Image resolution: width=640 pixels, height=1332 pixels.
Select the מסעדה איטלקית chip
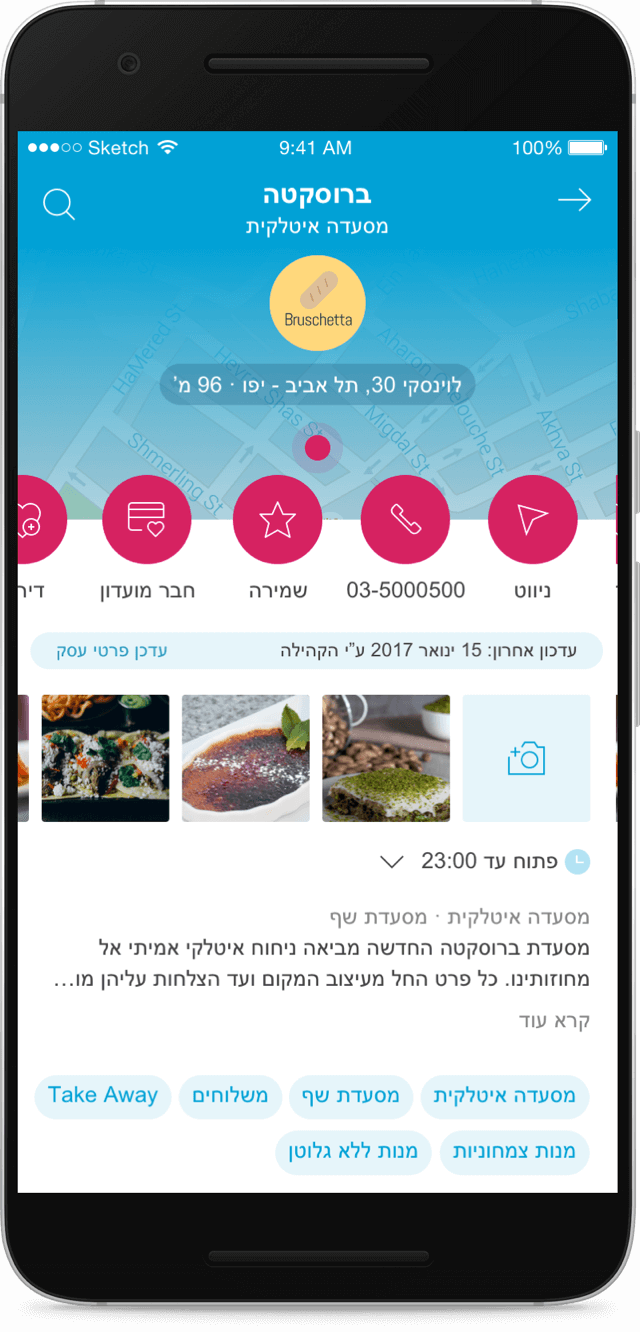click(x=504, y=1096)
